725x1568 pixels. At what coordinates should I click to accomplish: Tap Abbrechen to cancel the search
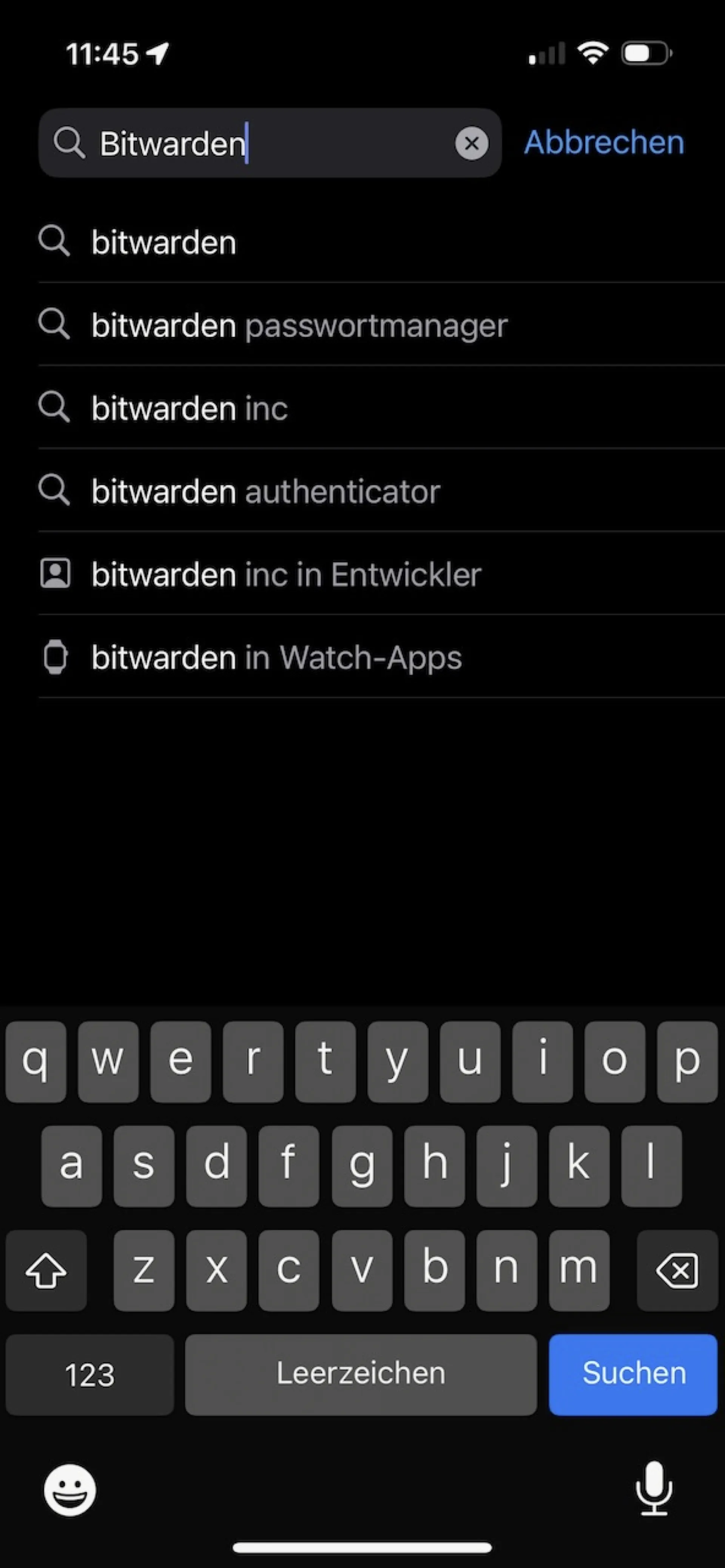pos(604,142)
